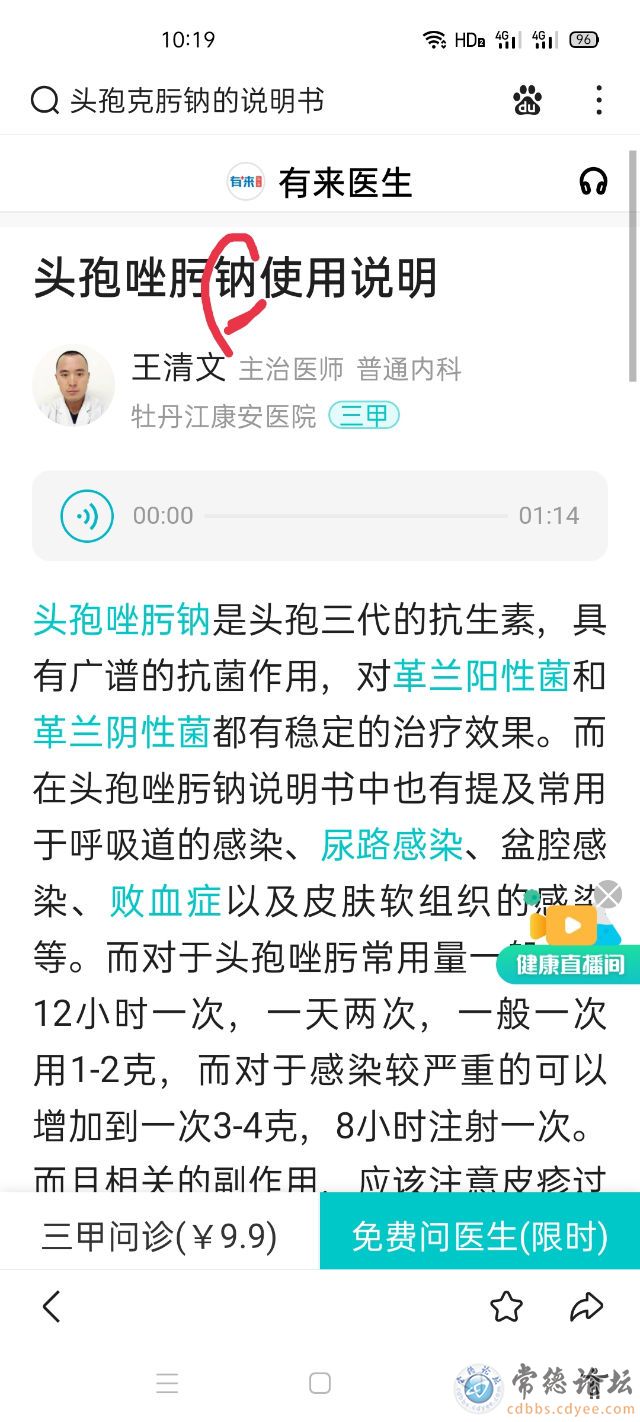Image resolution: width=640 pixels, height=1422 pixels.
Task: Open the 革兰阳性菌 link
Action: [480, 677]
